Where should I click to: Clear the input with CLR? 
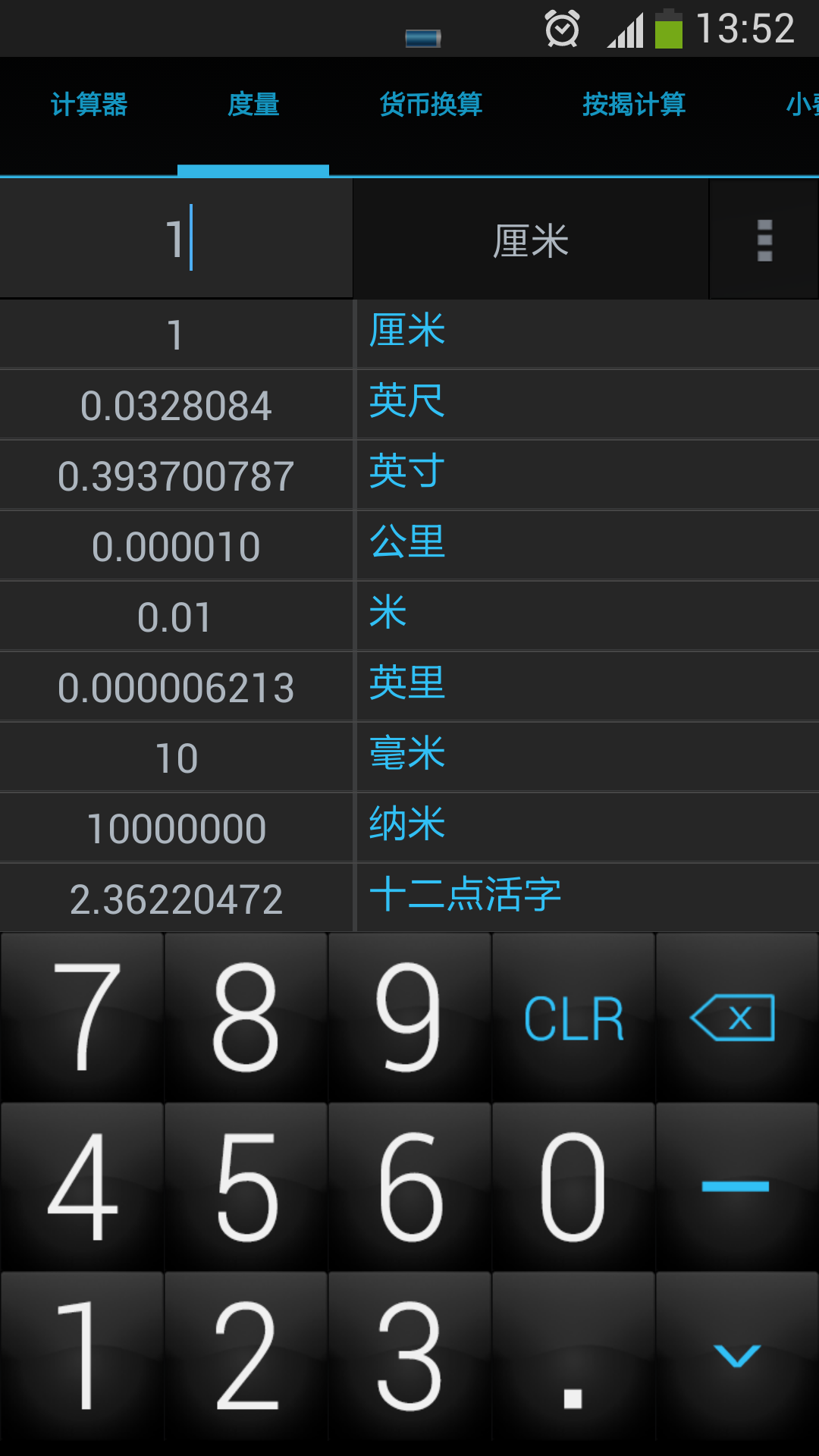click(x=573, y=1018)
